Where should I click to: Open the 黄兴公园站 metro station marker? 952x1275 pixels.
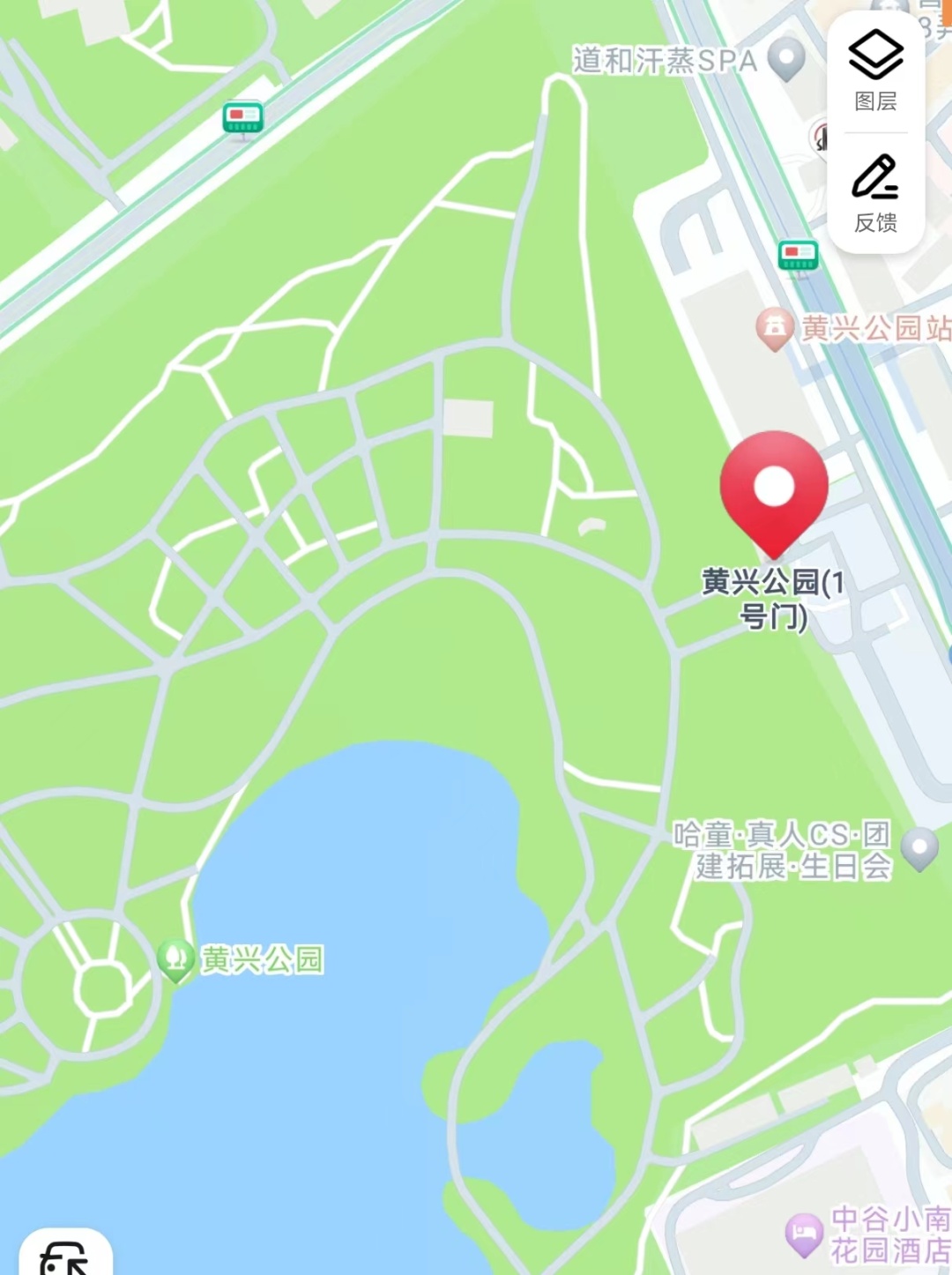click(774, 328)
